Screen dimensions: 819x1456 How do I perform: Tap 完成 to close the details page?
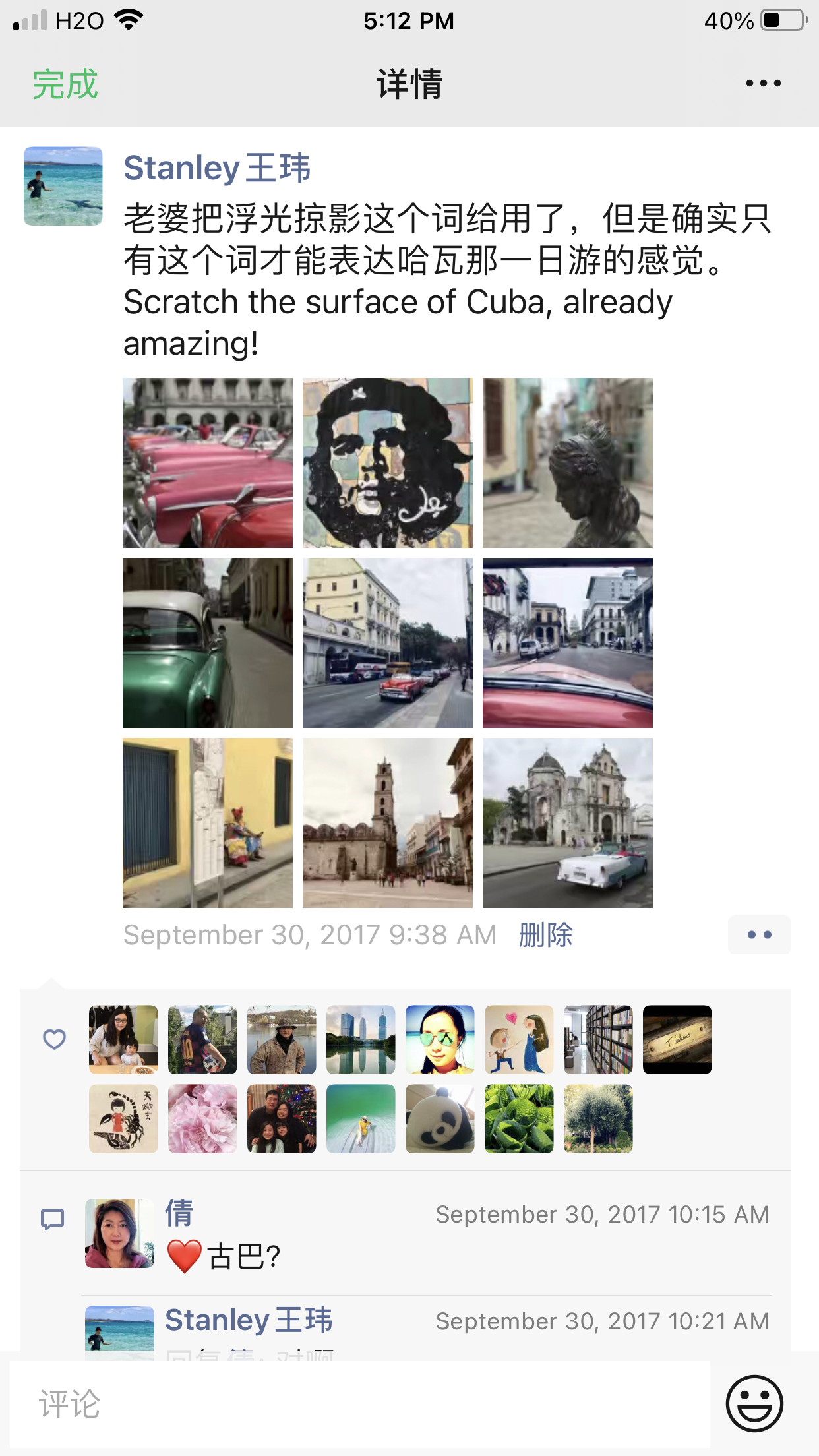tap(65, 84)
